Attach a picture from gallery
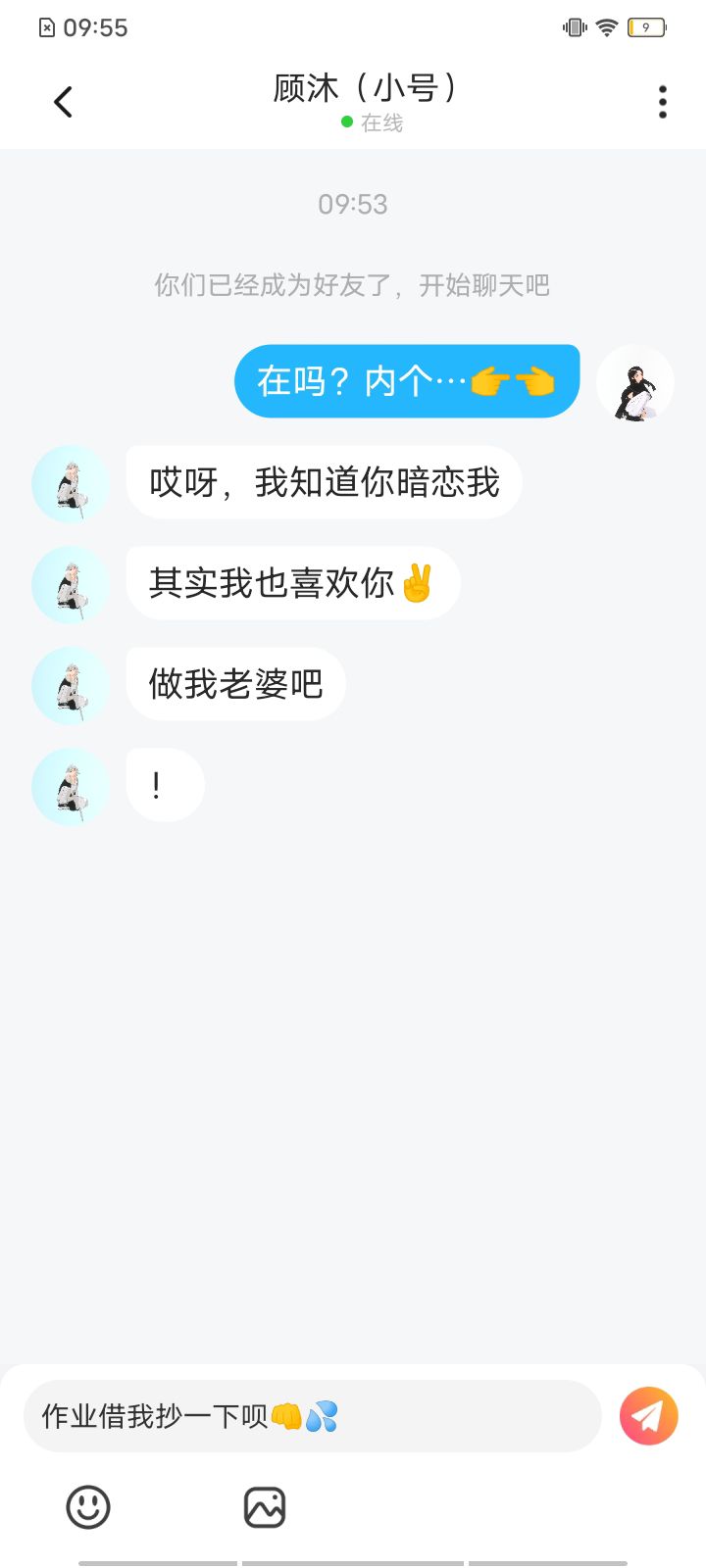The width and height of the screenshot is (706, 1568). tap(265, 1507)
